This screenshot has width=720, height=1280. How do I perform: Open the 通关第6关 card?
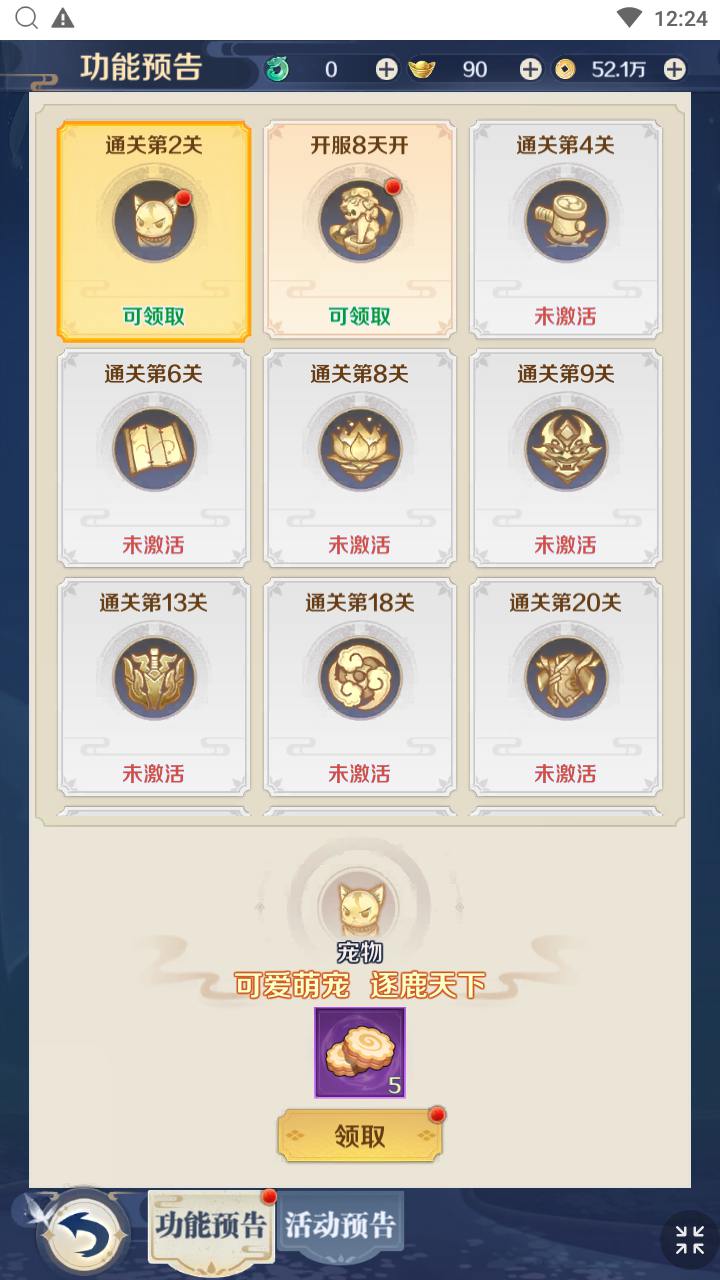tap(153, 459)
